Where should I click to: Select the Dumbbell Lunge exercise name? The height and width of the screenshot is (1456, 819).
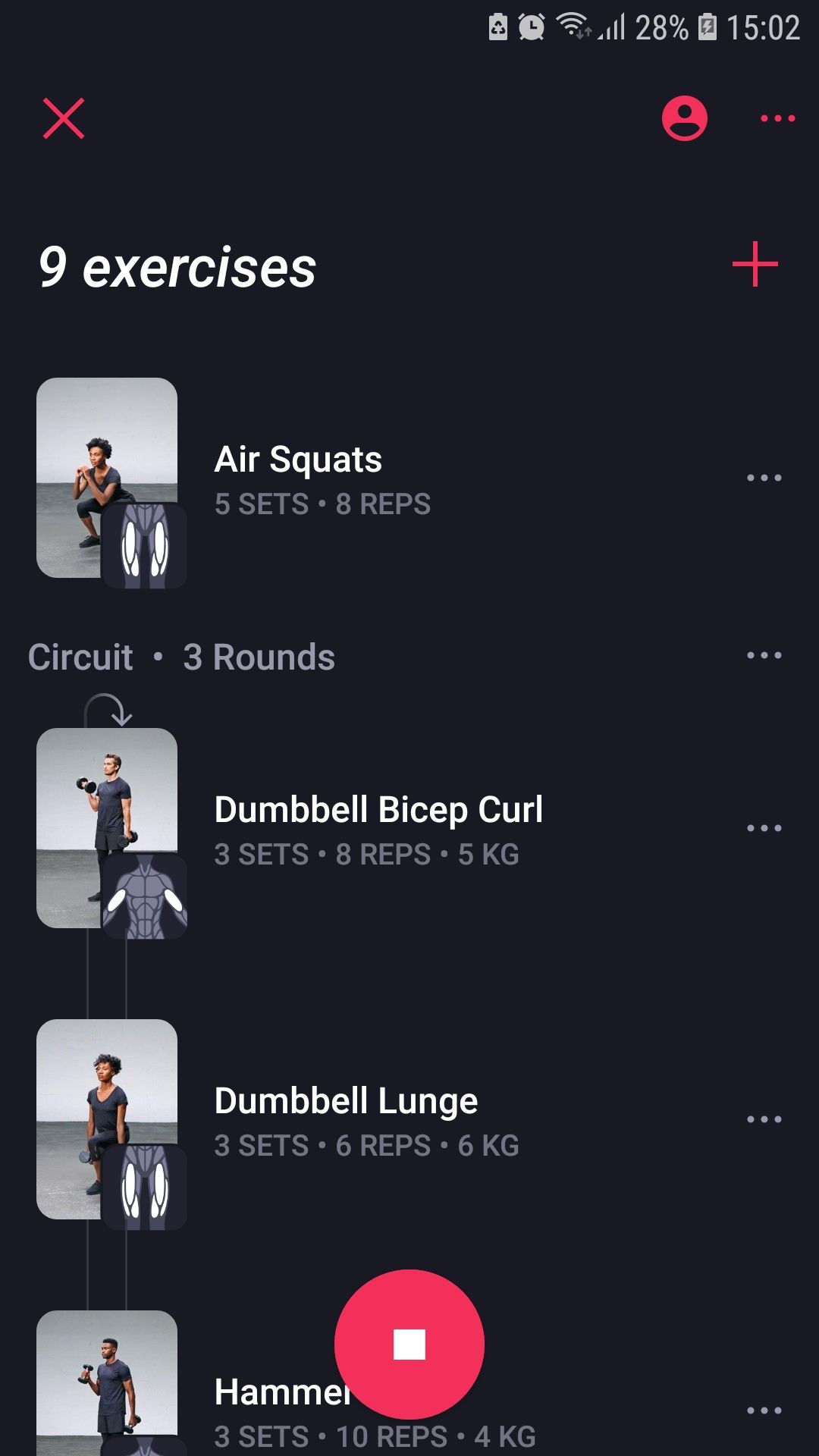pyautogui.click(x=346, y=1100)
